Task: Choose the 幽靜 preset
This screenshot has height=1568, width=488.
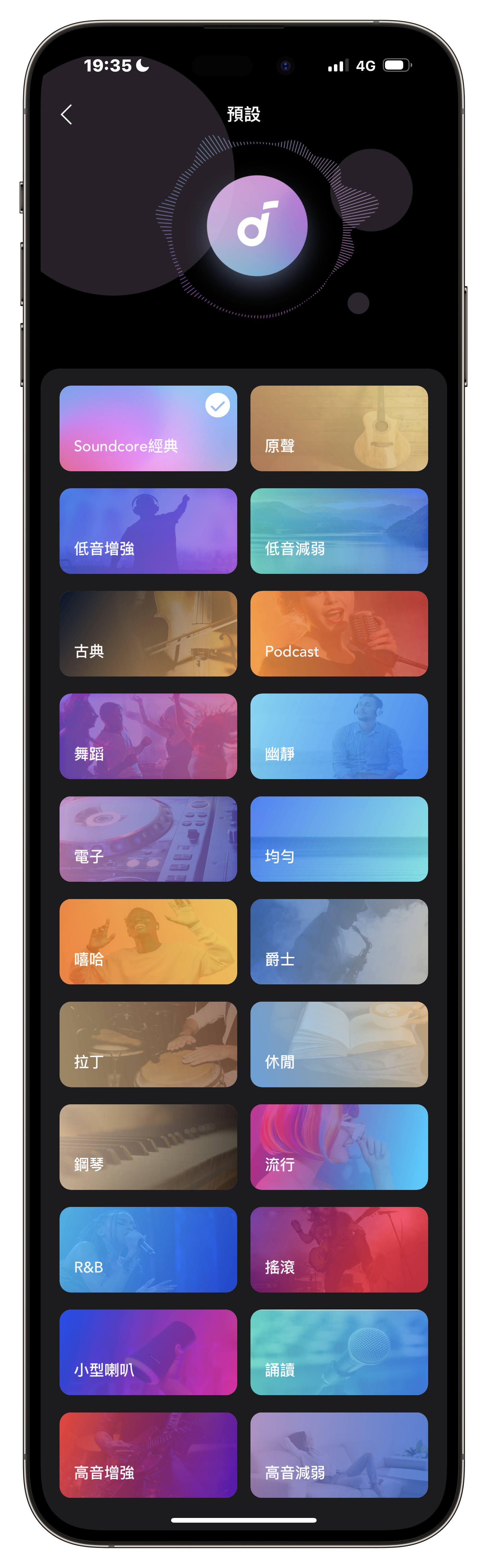Action: pyautogui.click(x=339, y=736)
